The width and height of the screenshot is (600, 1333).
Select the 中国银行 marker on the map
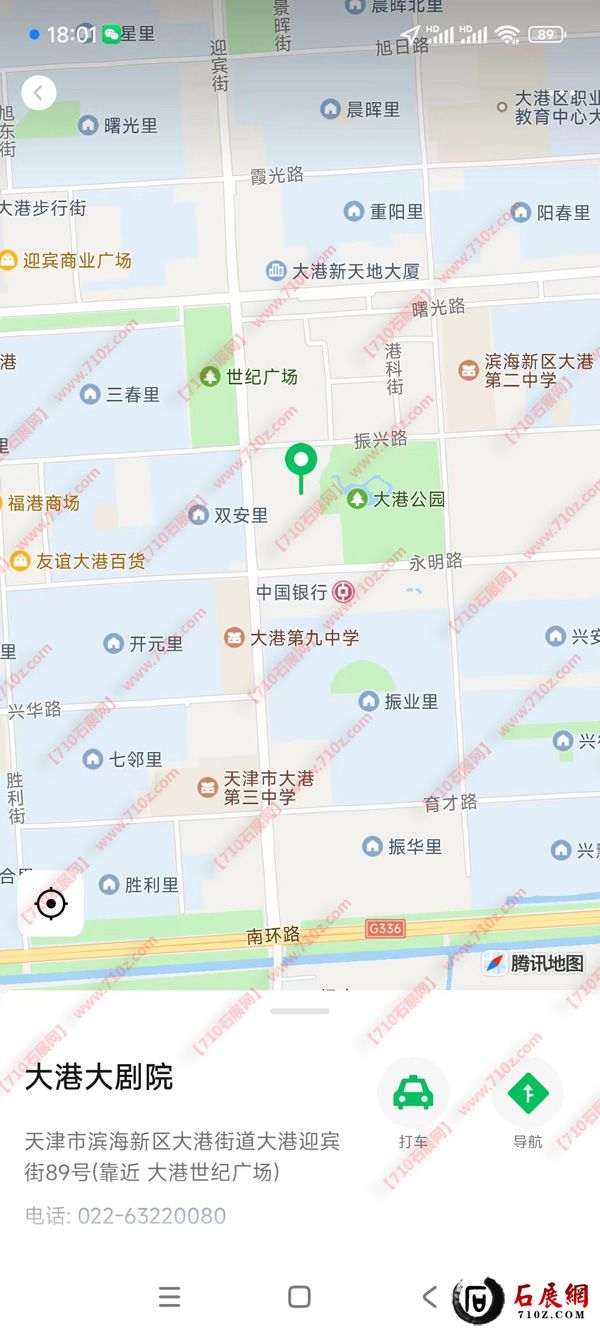pyautogui.click(x=344, y=592)
